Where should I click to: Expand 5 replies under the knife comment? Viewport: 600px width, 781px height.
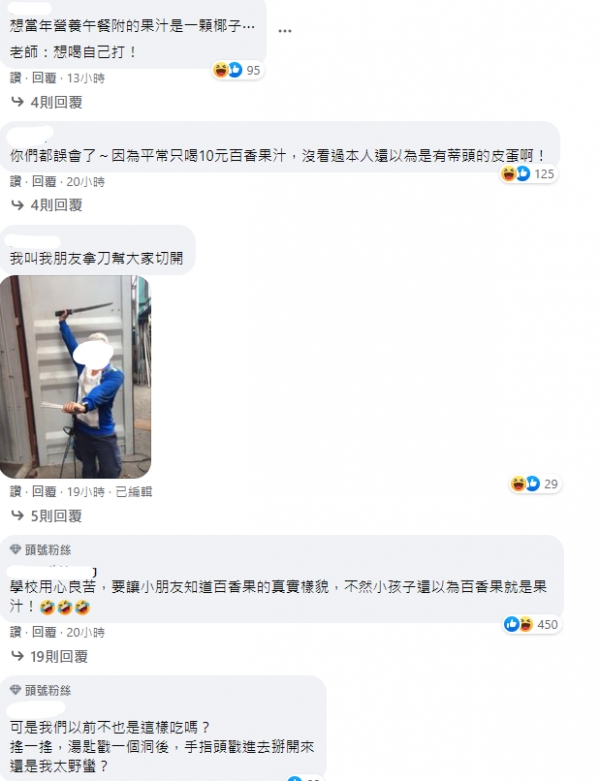coord(47,516)
